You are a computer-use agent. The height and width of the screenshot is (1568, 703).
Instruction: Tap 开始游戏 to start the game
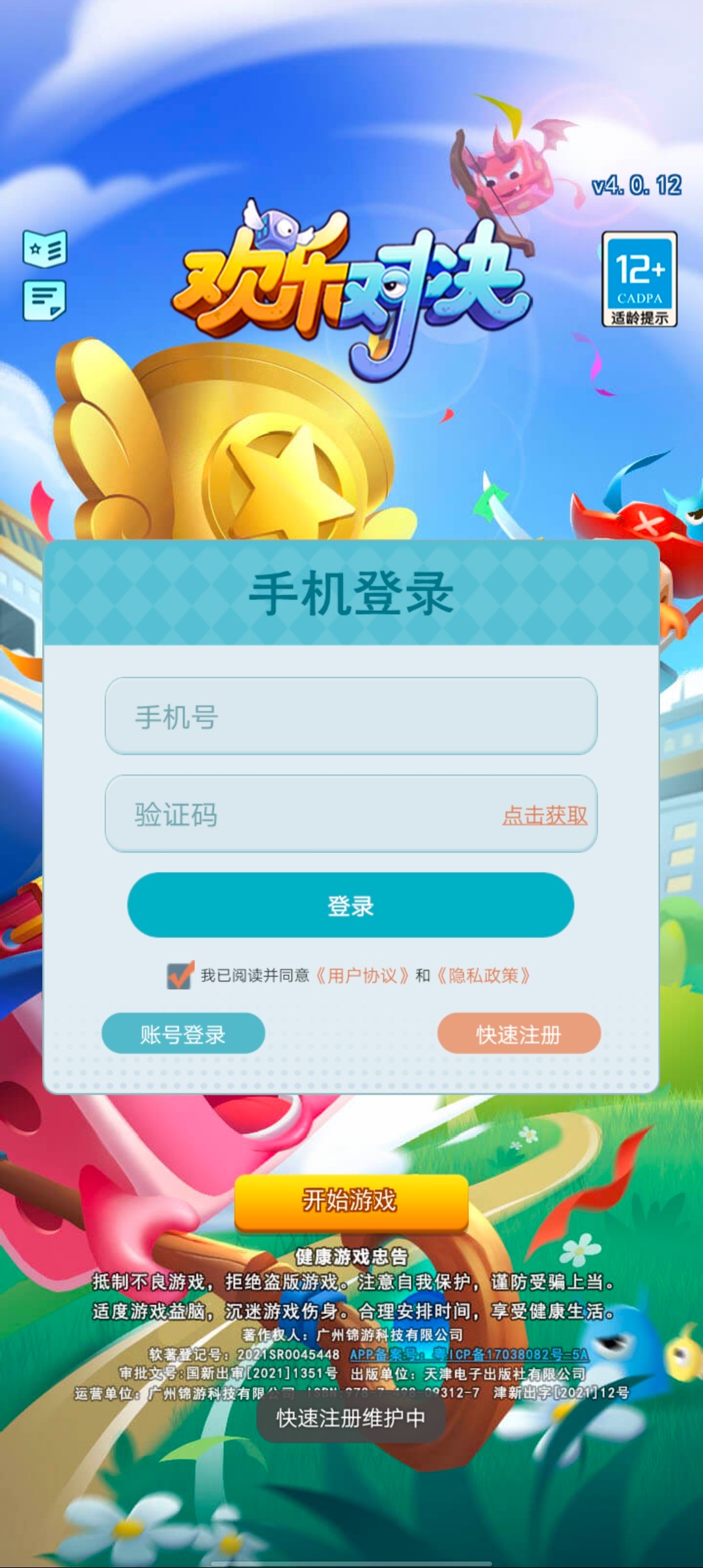pyautogui.click(x=351, y=1199)
